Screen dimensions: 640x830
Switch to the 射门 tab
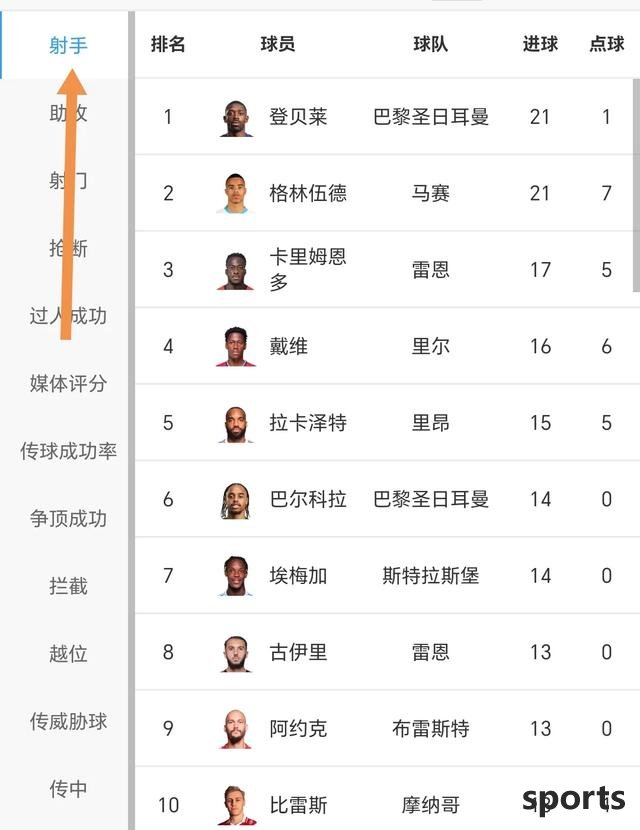pyautogui.click(x=67, y=181)
